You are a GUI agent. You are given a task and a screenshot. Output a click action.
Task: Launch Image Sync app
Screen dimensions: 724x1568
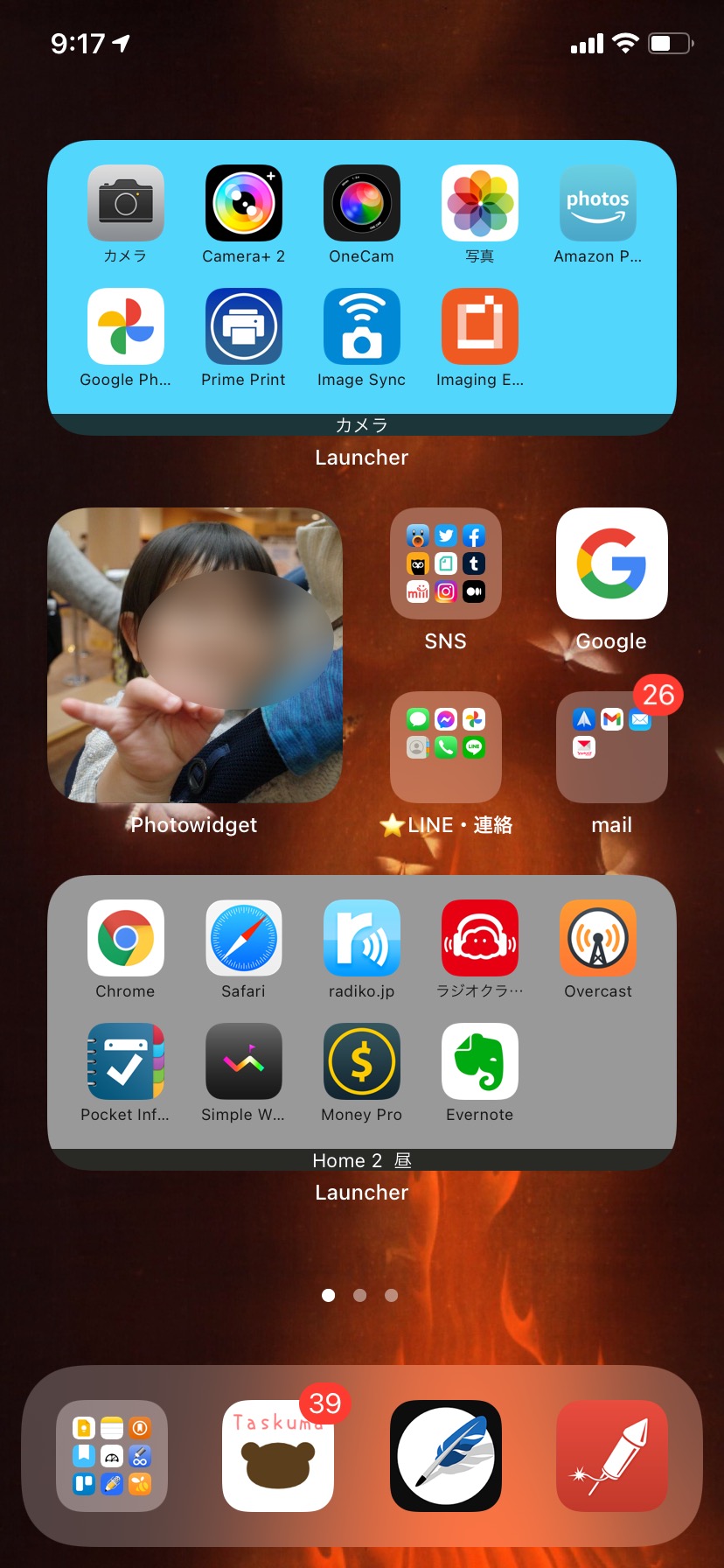[x=362, y=326]
